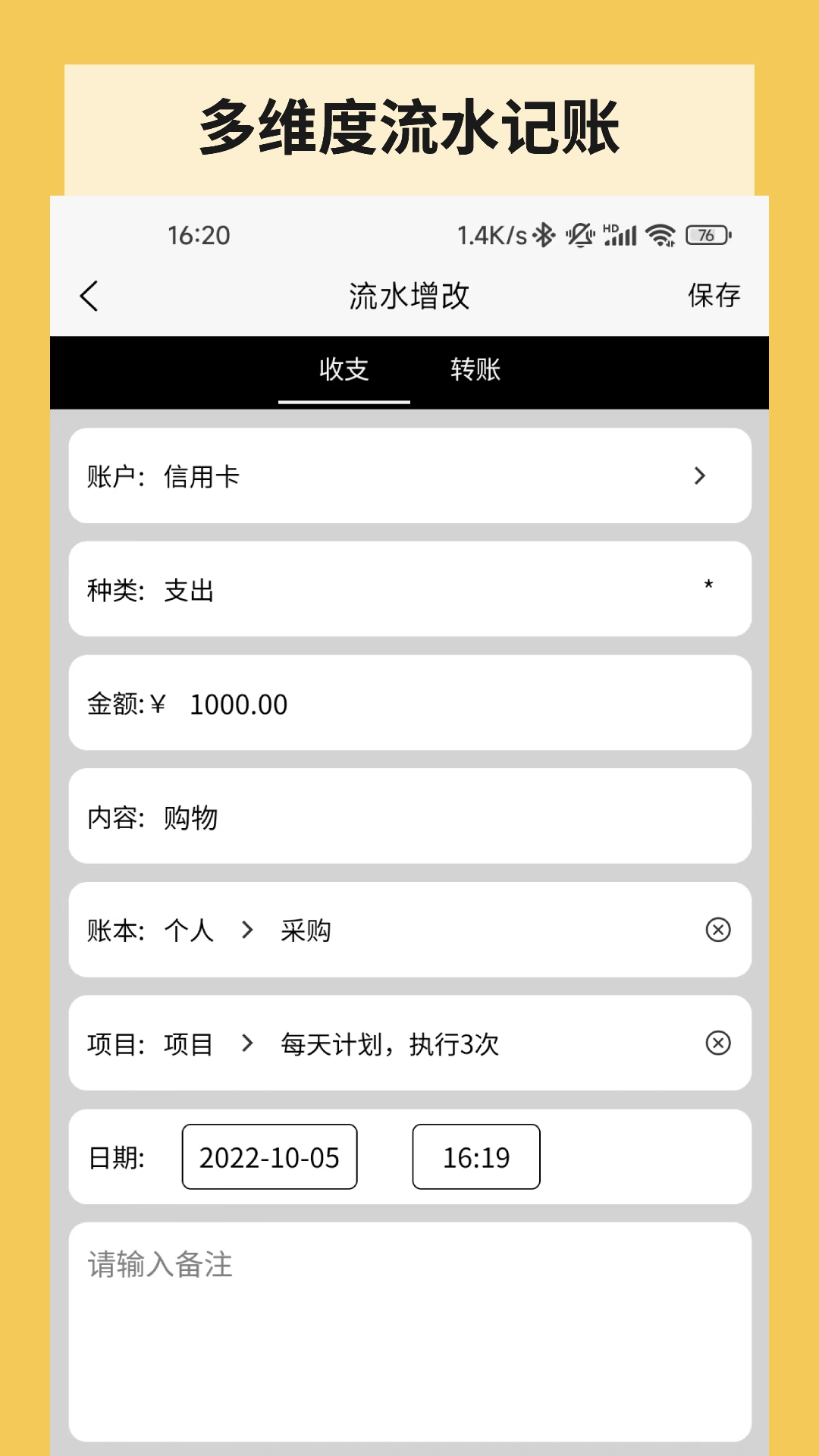This screenshot has height=1456, width=819.
Task: Open the time picker showing 16:19
Action: coord(475,1156)
